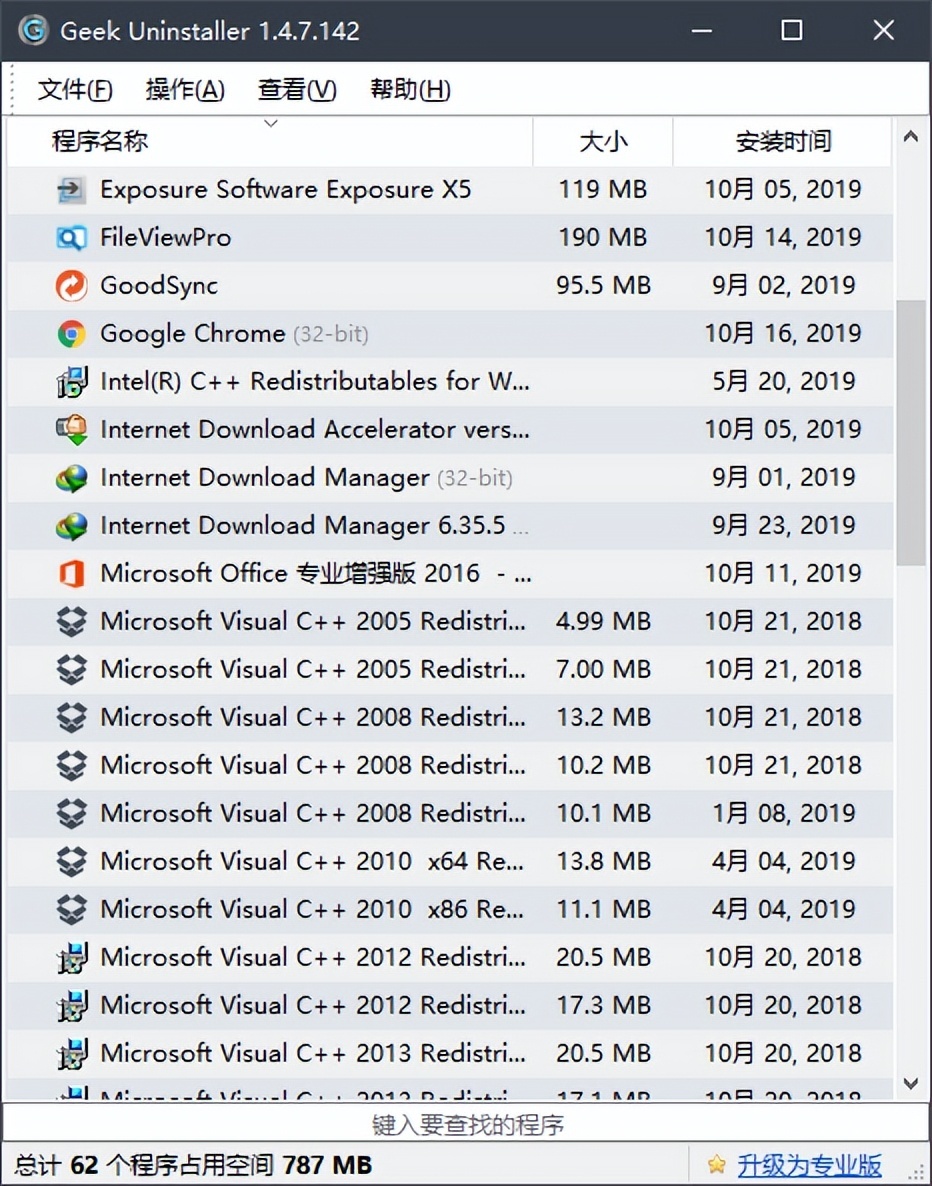Image resolution: width=932 pixels, height=1186 pixels.
Task: Select Exposure Software Exposure X5
Action: click(285, 190)
